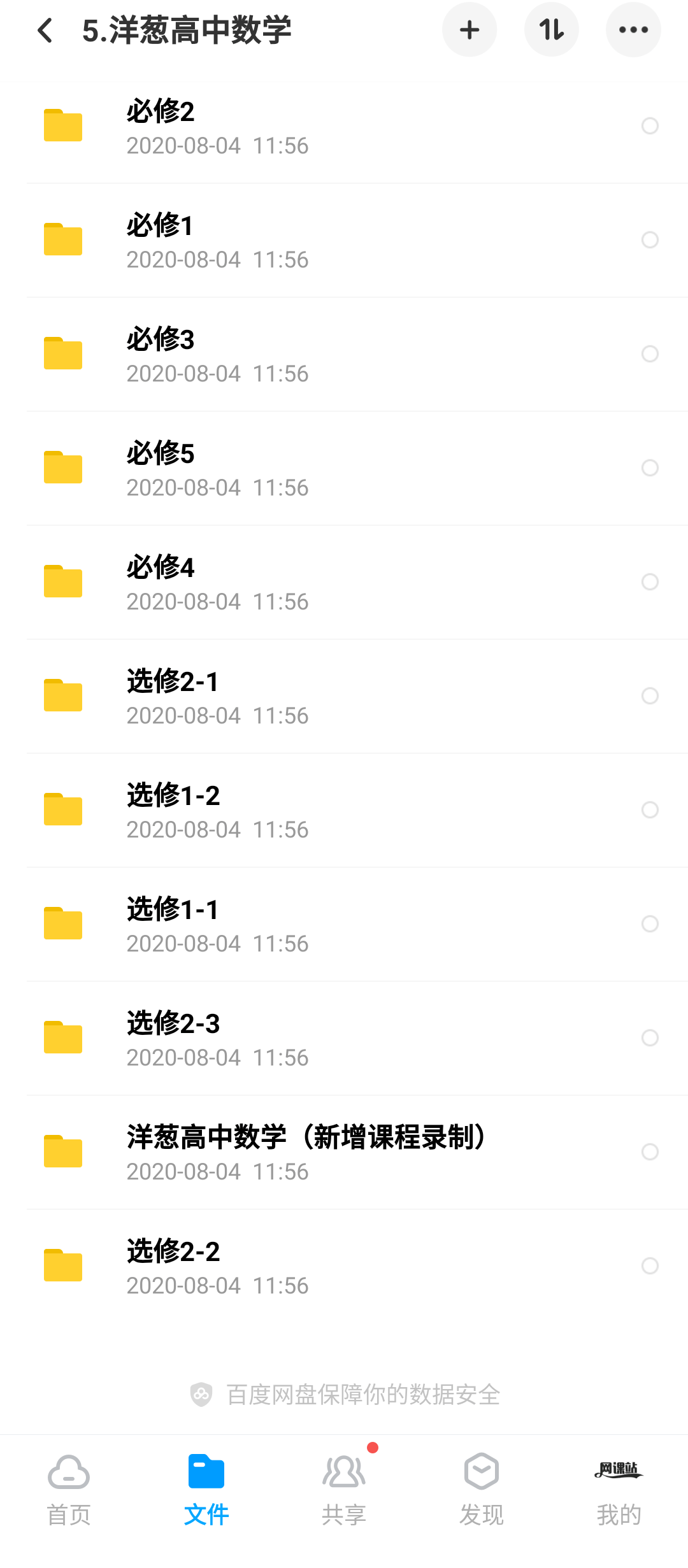
Task: Click the sort order icon
Action: [x=552, y=29]
